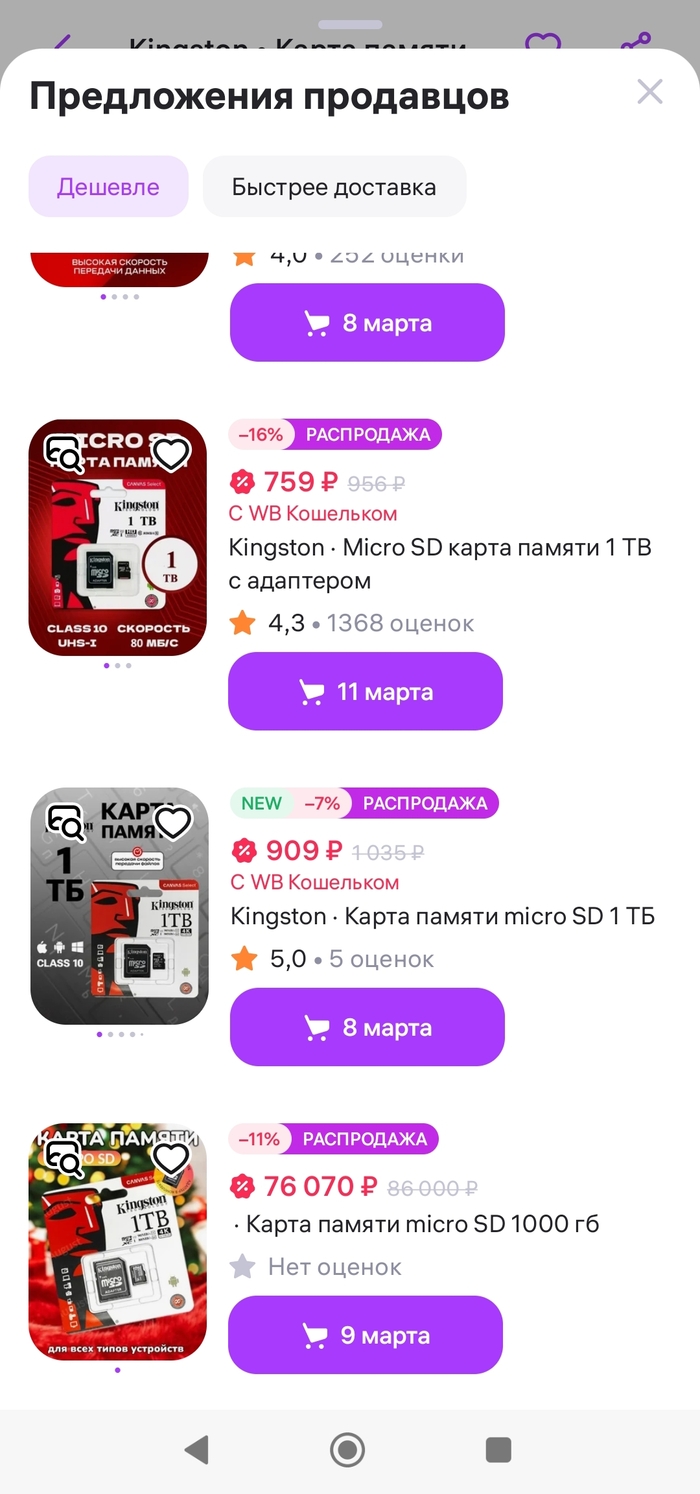Favorite the 759 ₽ Kingston card
Viewport: 700px width, 1494px height.
click(171, 455)
